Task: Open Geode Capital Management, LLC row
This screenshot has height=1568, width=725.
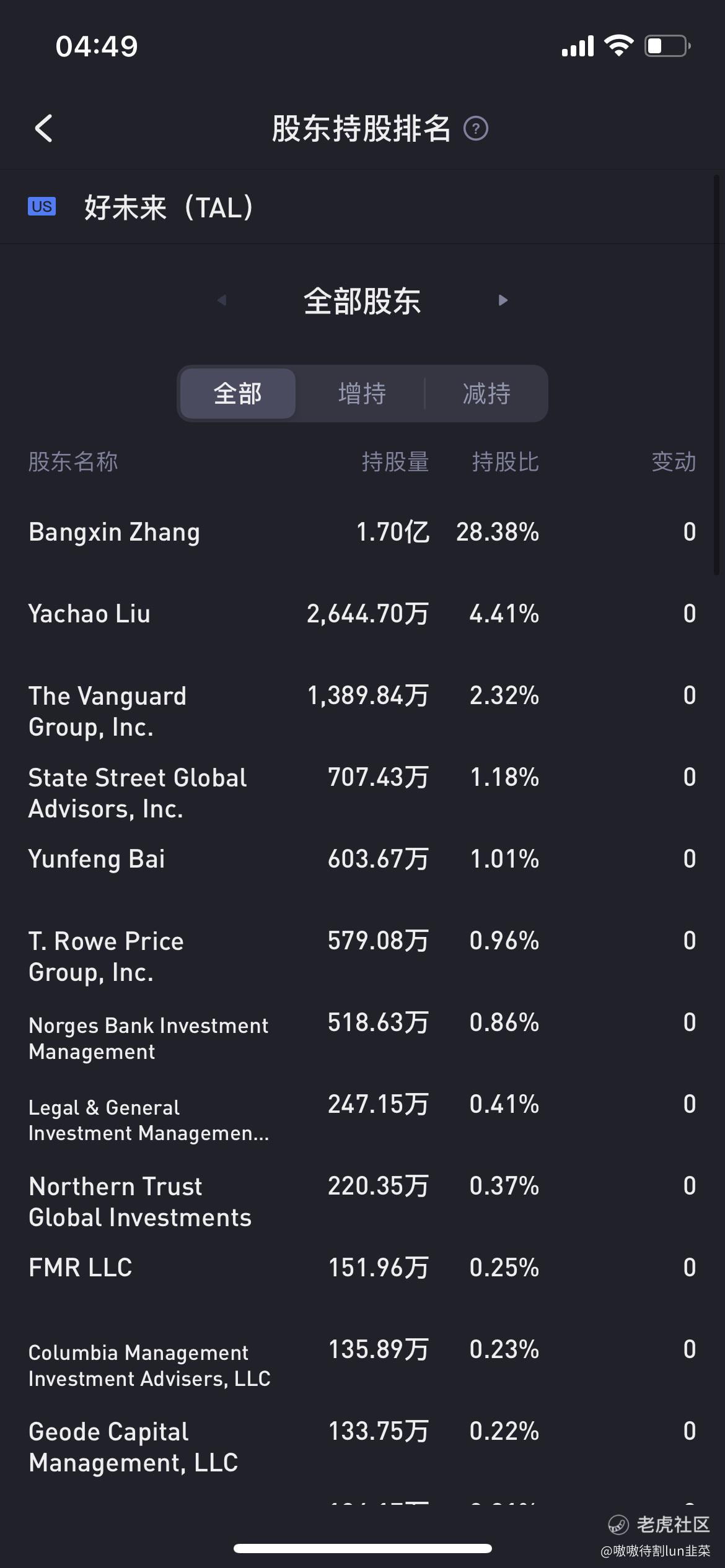Action: [362, 1447]
